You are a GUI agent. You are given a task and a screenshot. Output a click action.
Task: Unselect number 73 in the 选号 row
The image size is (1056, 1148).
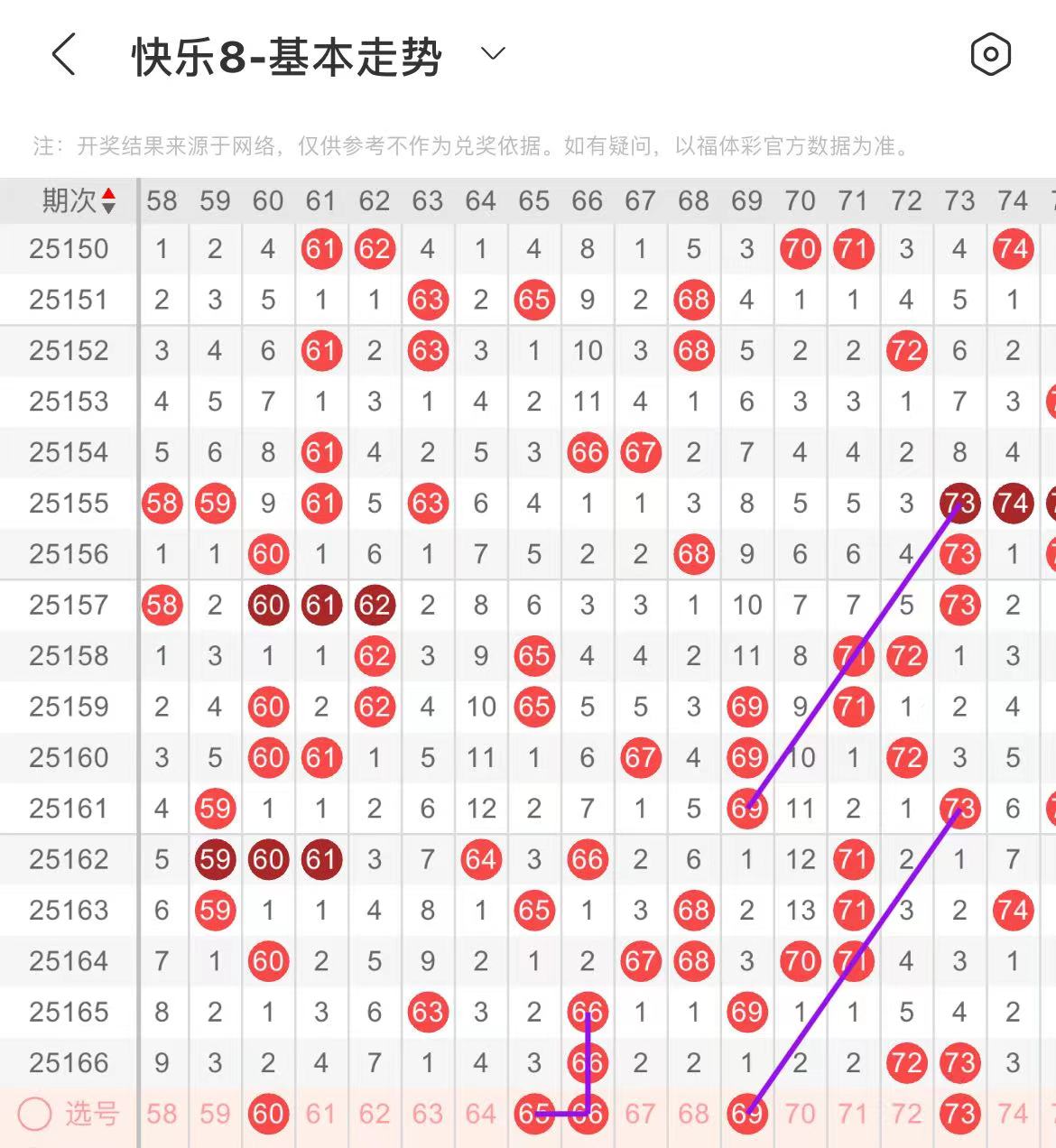pos(959,1114)
